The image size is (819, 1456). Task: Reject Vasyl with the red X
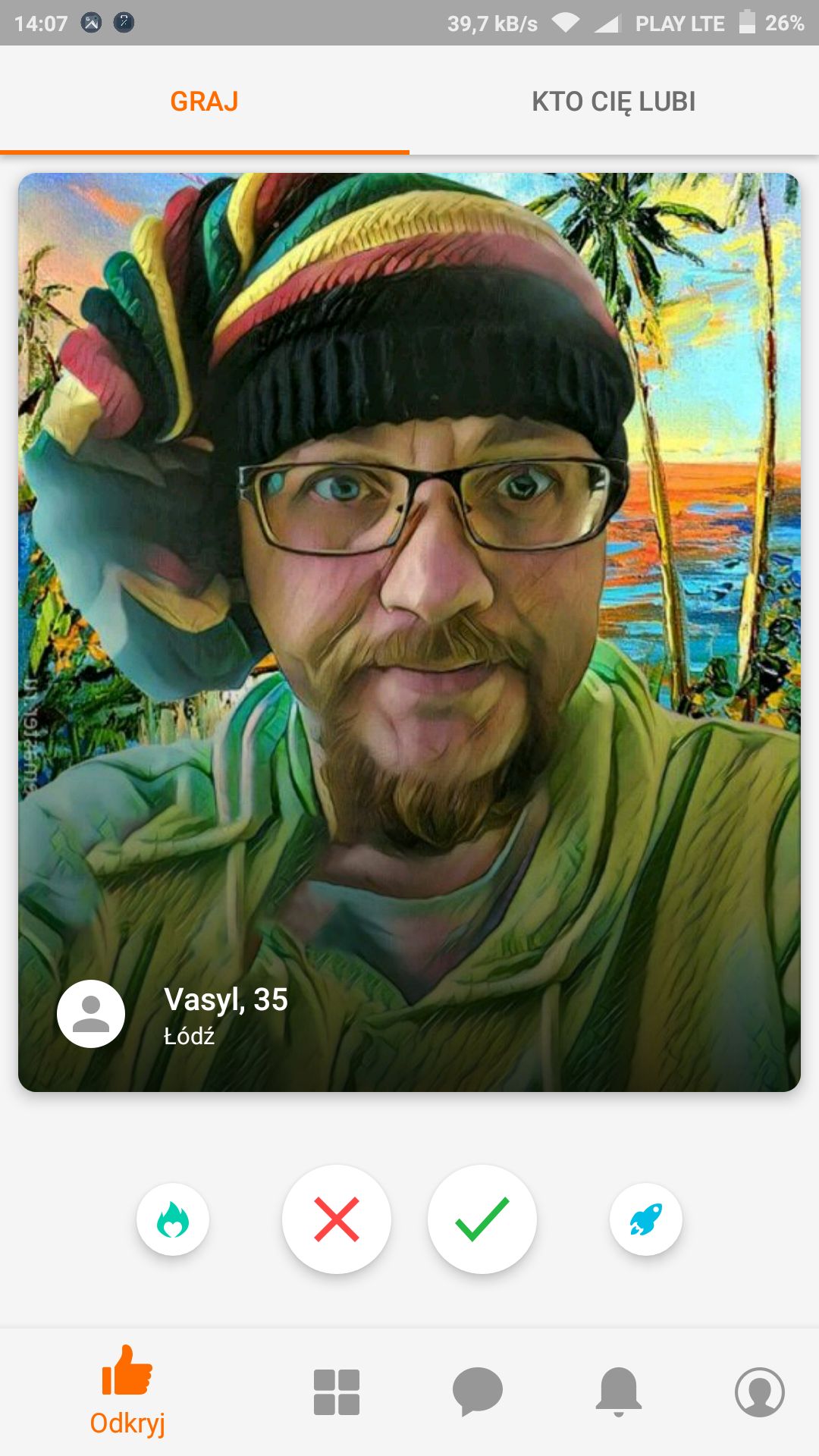point(337,1219)
